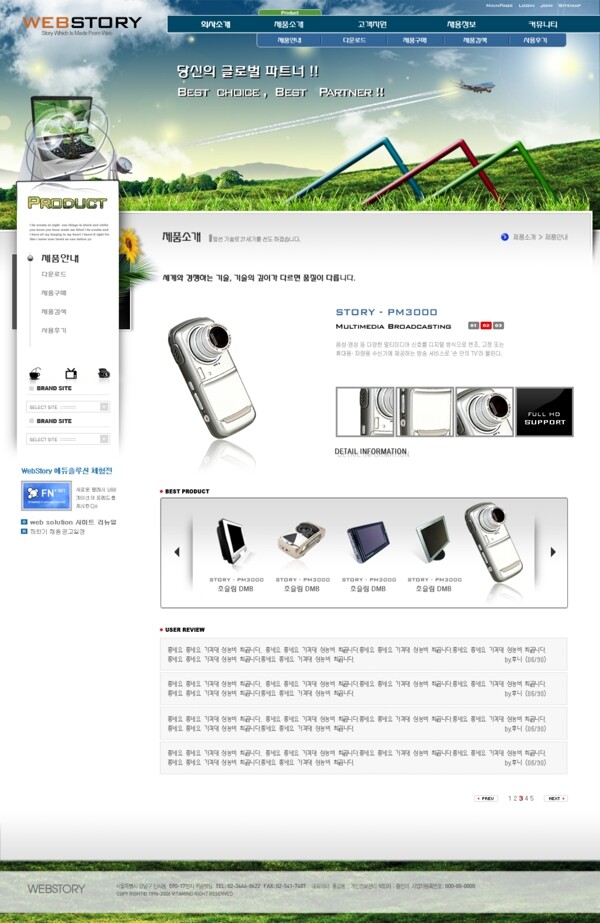Go to the Next review page

pos(555,798)
